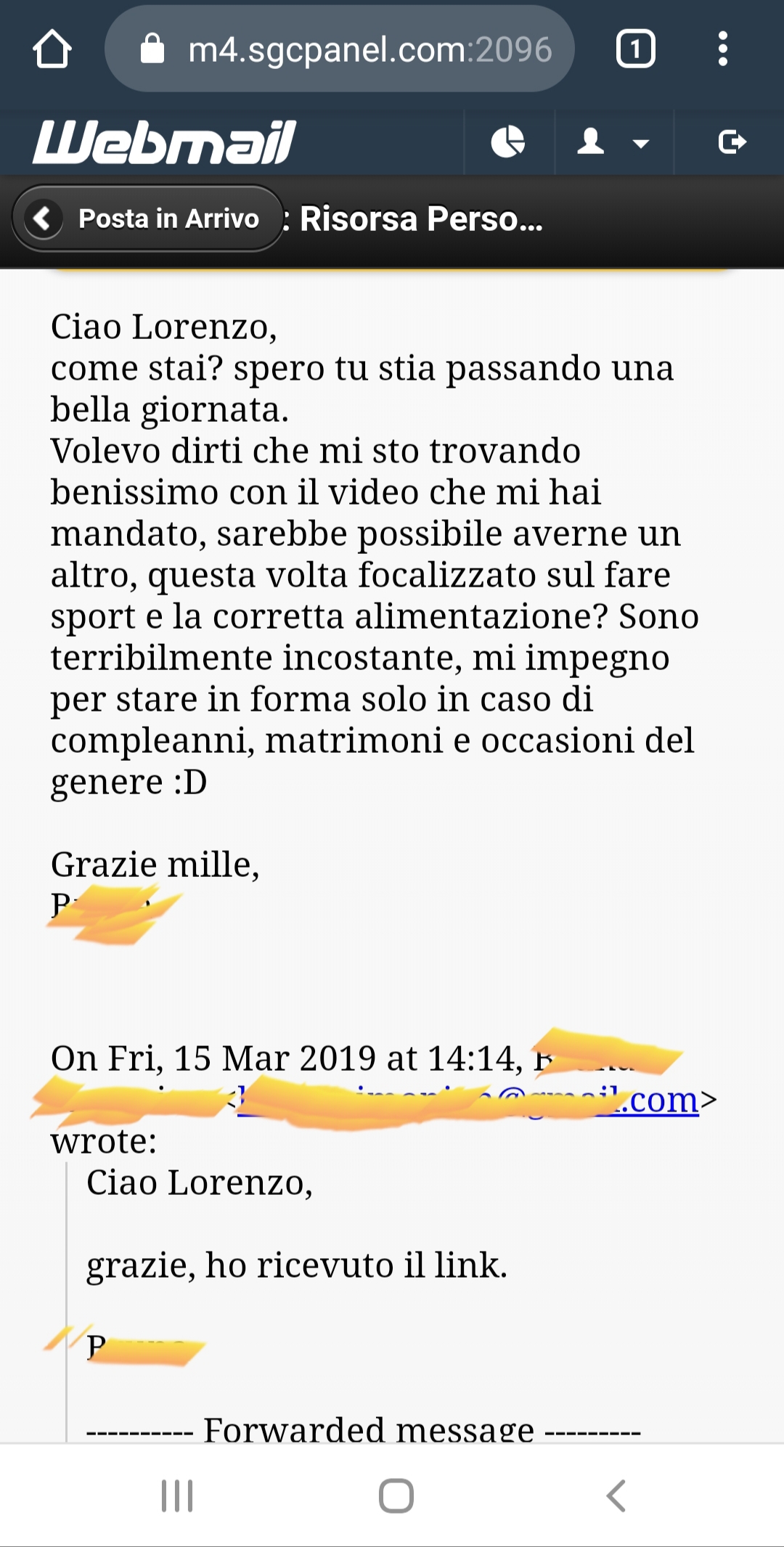
Task: Open the browser home page
Action: pyautogui.click(x=52, y=49)
